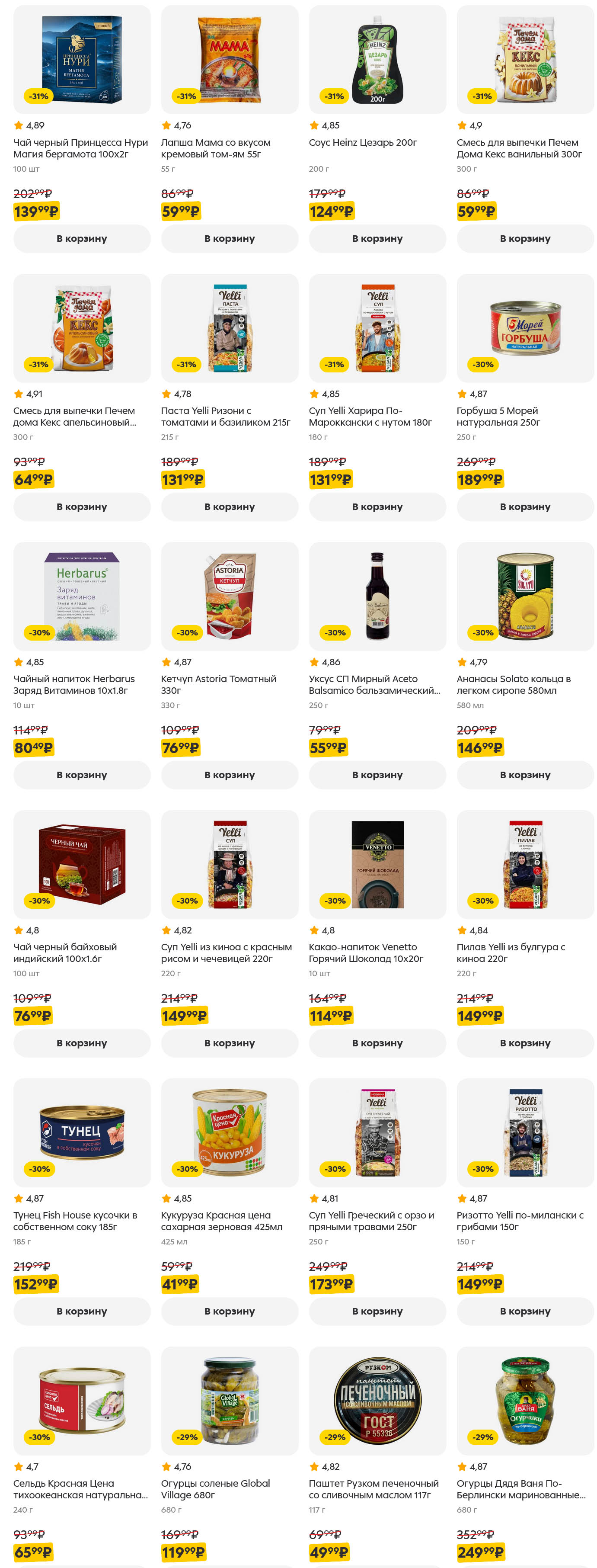Image resolution: width=597 pixels, height=1568 pixels.
Task: Add Тунец Fish House to cart
Action: 82,1311
